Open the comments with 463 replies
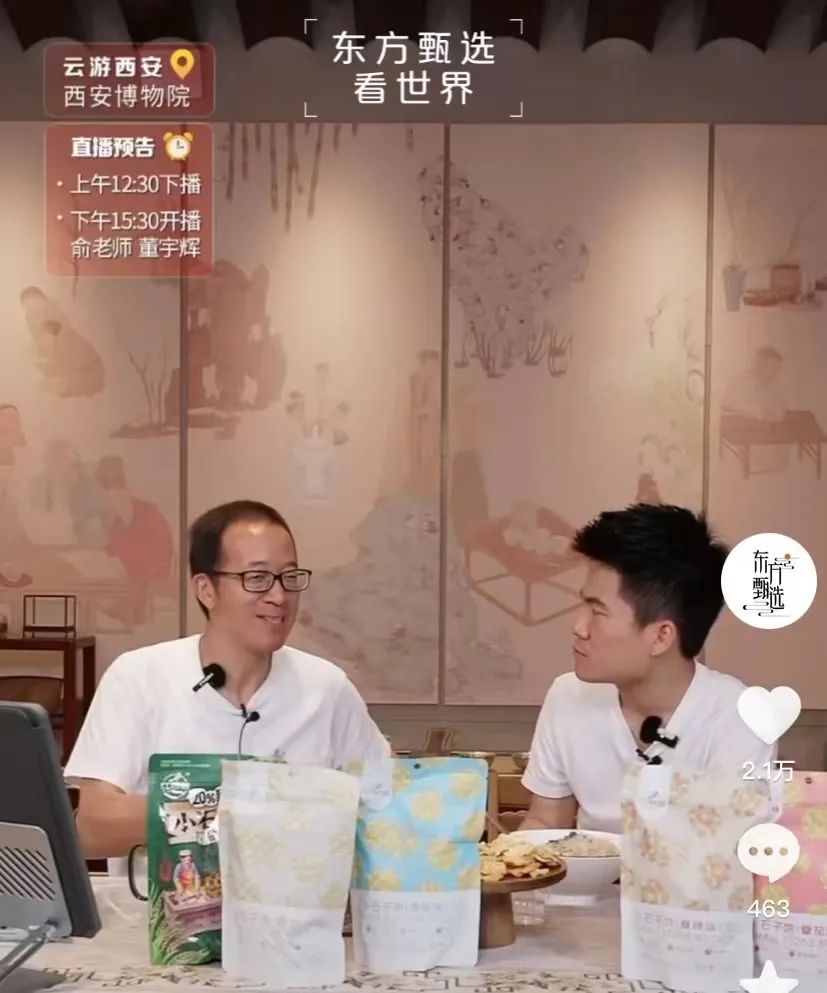 768,852
